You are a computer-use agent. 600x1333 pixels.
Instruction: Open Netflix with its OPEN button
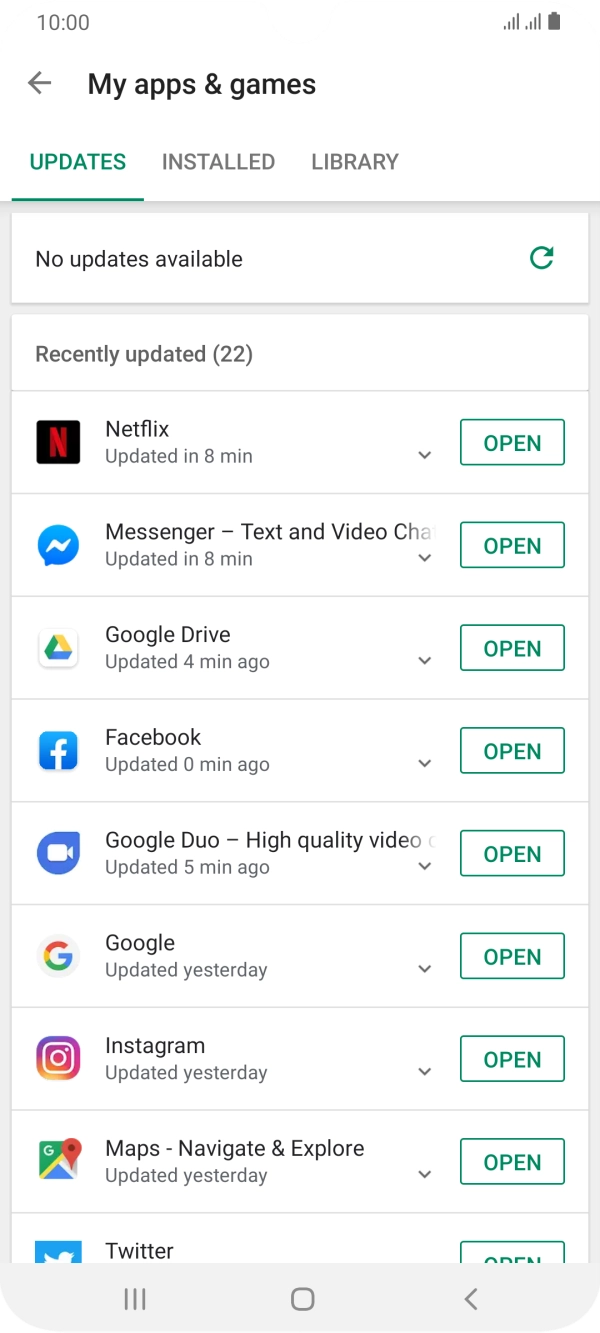coord(512,443)
